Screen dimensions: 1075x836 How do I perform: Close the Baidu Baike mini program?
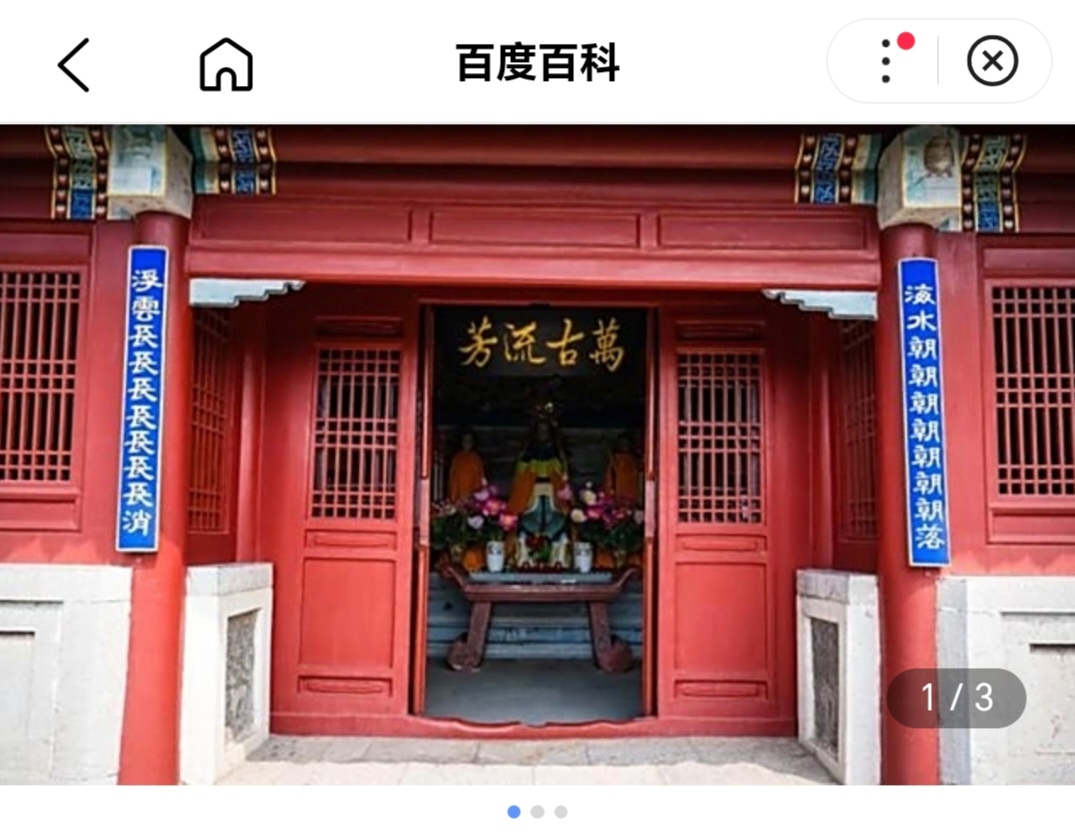[992, 62]
